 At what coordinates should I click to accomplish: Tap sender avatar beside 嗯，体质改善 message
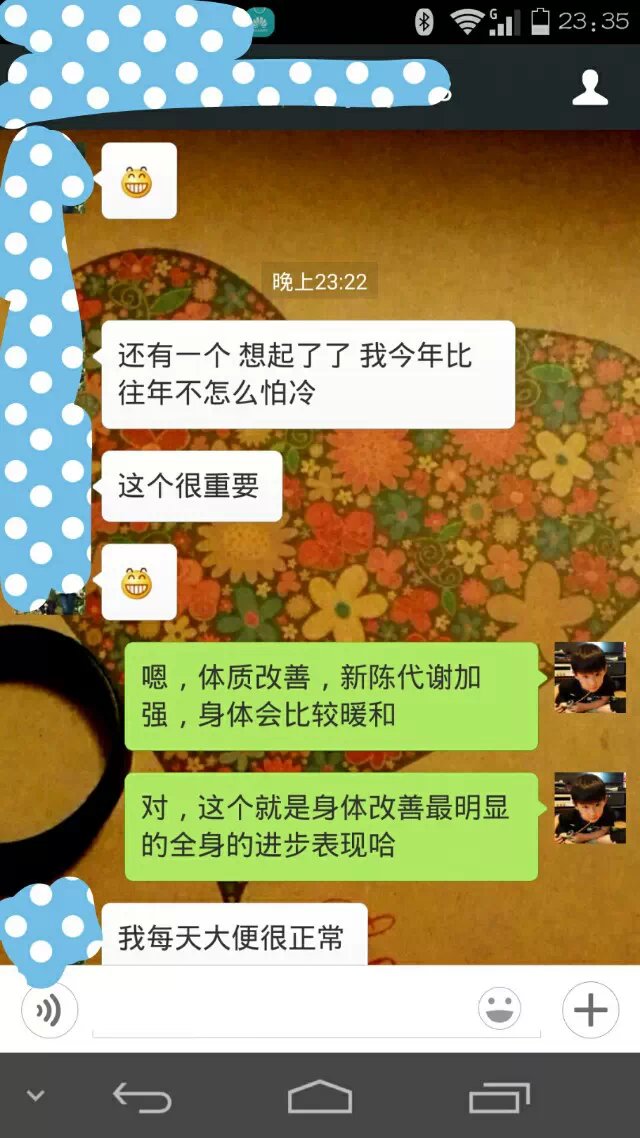[x=590, y=677]
